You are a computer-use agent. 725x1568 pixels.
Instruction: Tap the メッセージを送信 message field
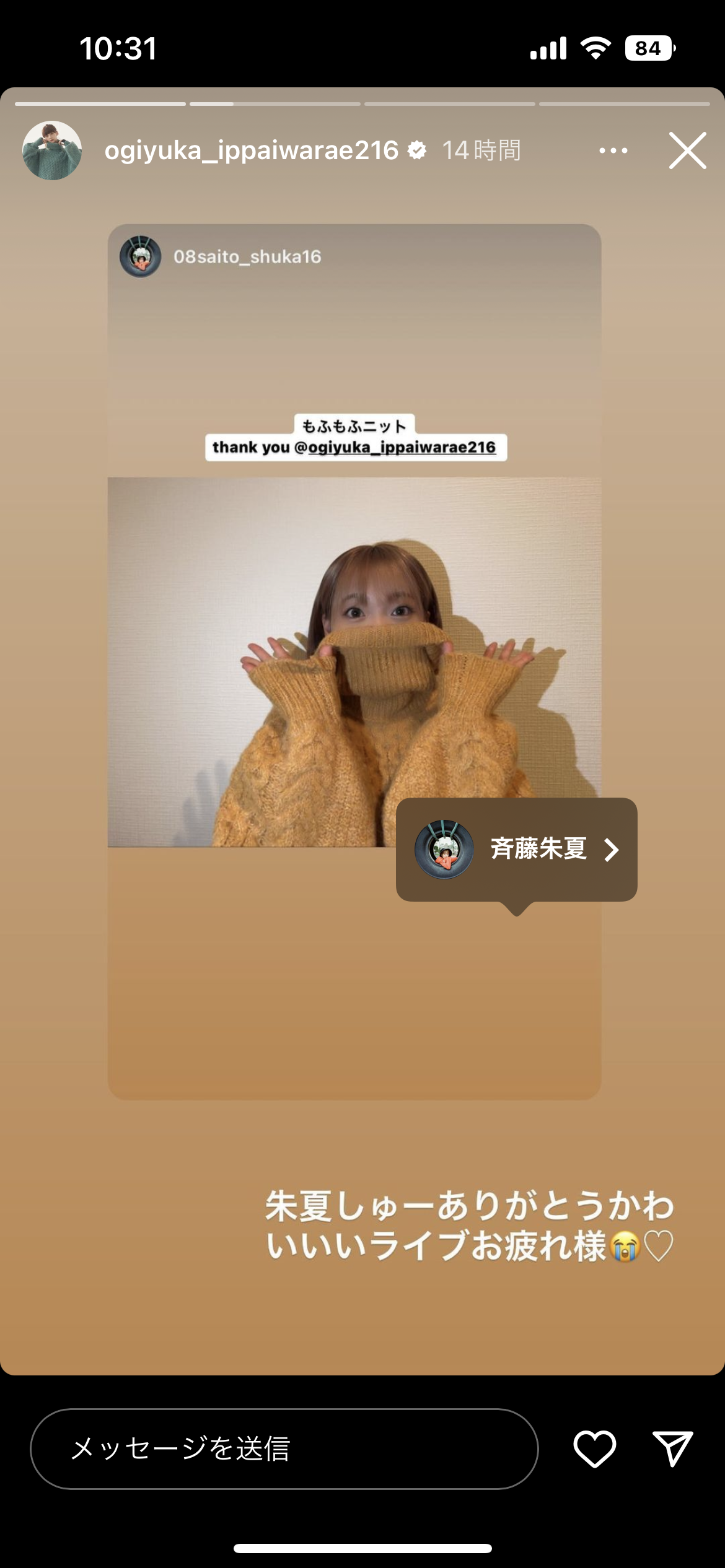tap(284, 1448)
